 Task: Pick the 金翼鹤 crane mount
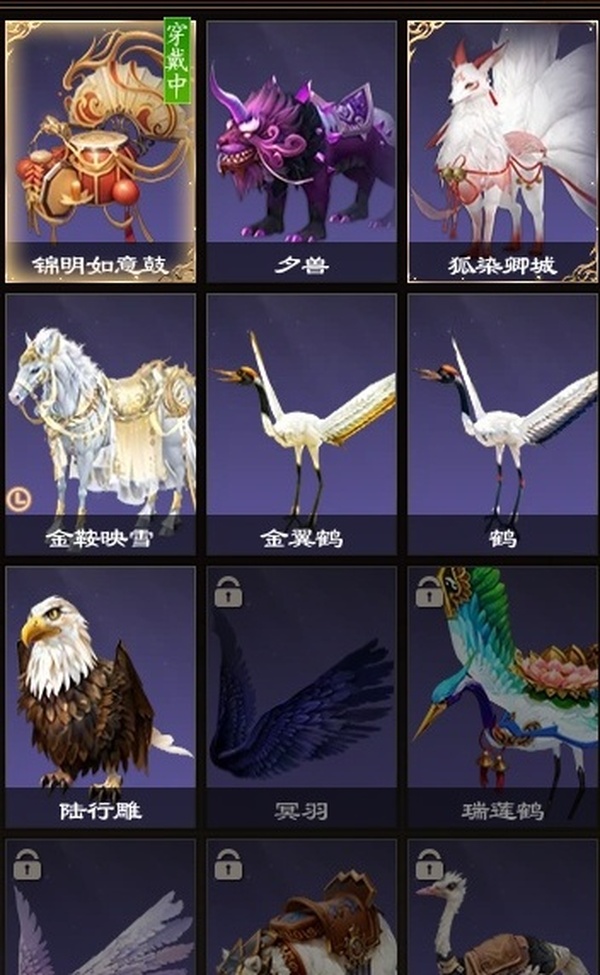(x=301, y=423)
